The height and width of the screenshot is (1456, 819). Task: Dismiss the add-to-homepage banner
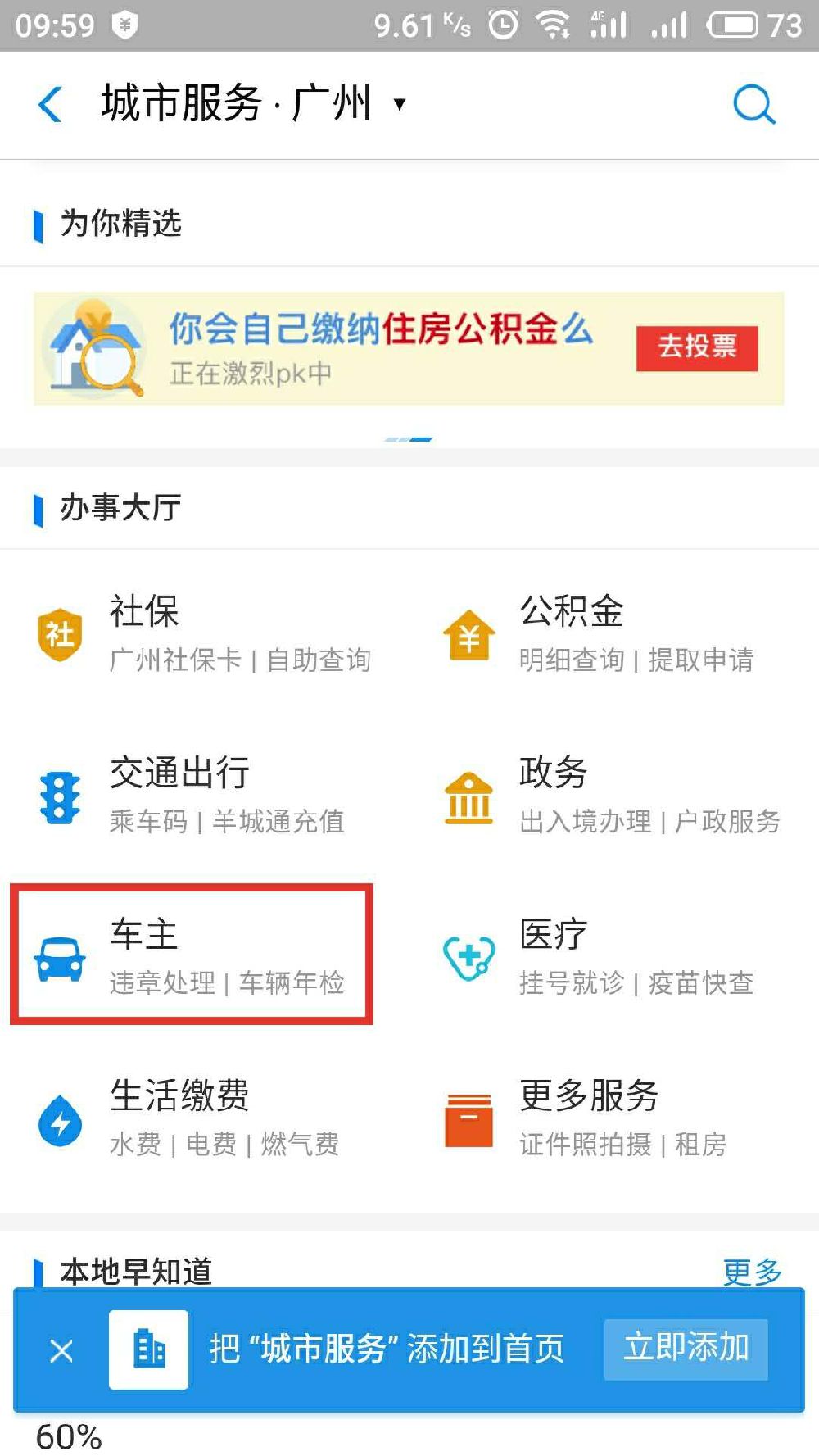point(61,1350)
